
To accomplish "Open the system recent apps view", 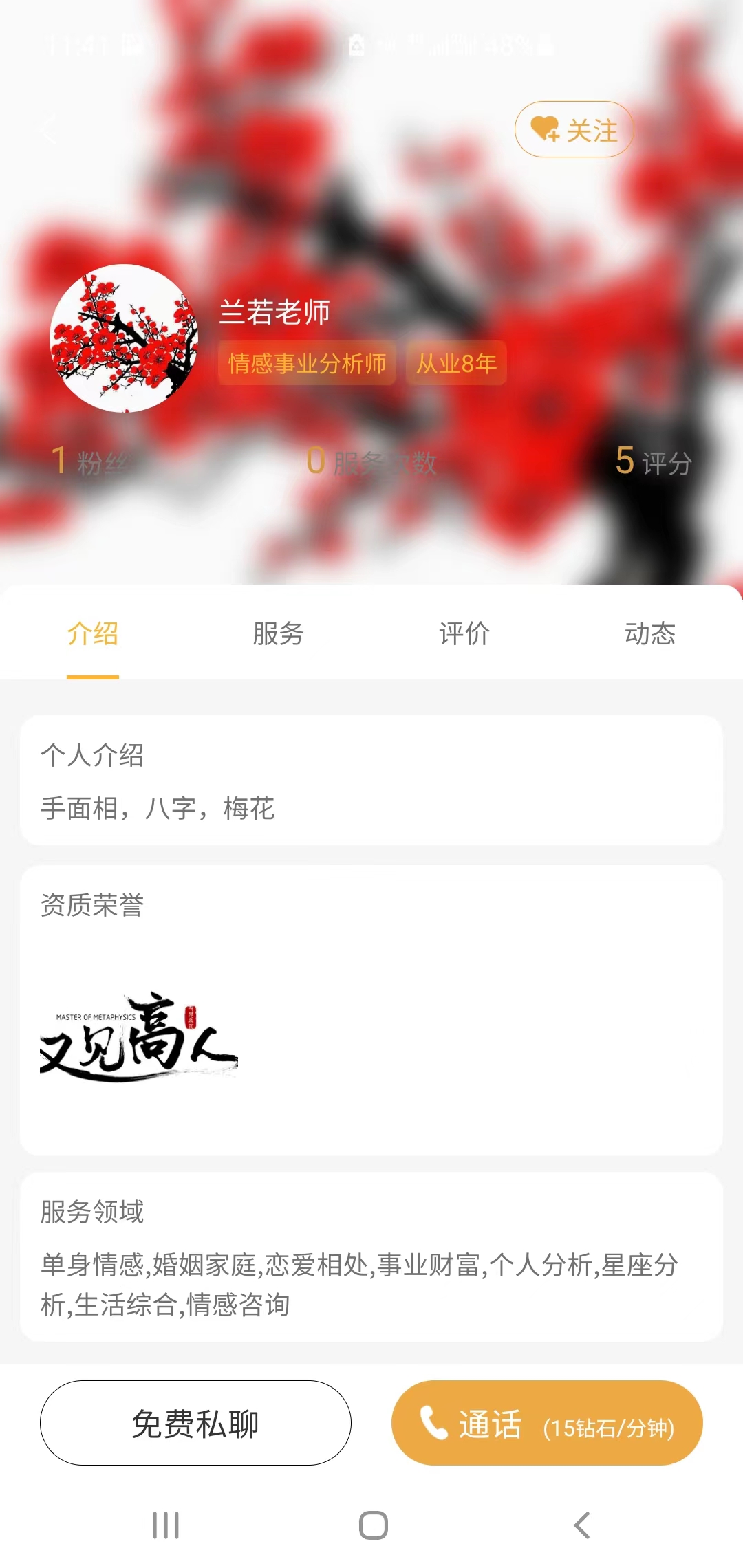I will [x=166, y=1525].
